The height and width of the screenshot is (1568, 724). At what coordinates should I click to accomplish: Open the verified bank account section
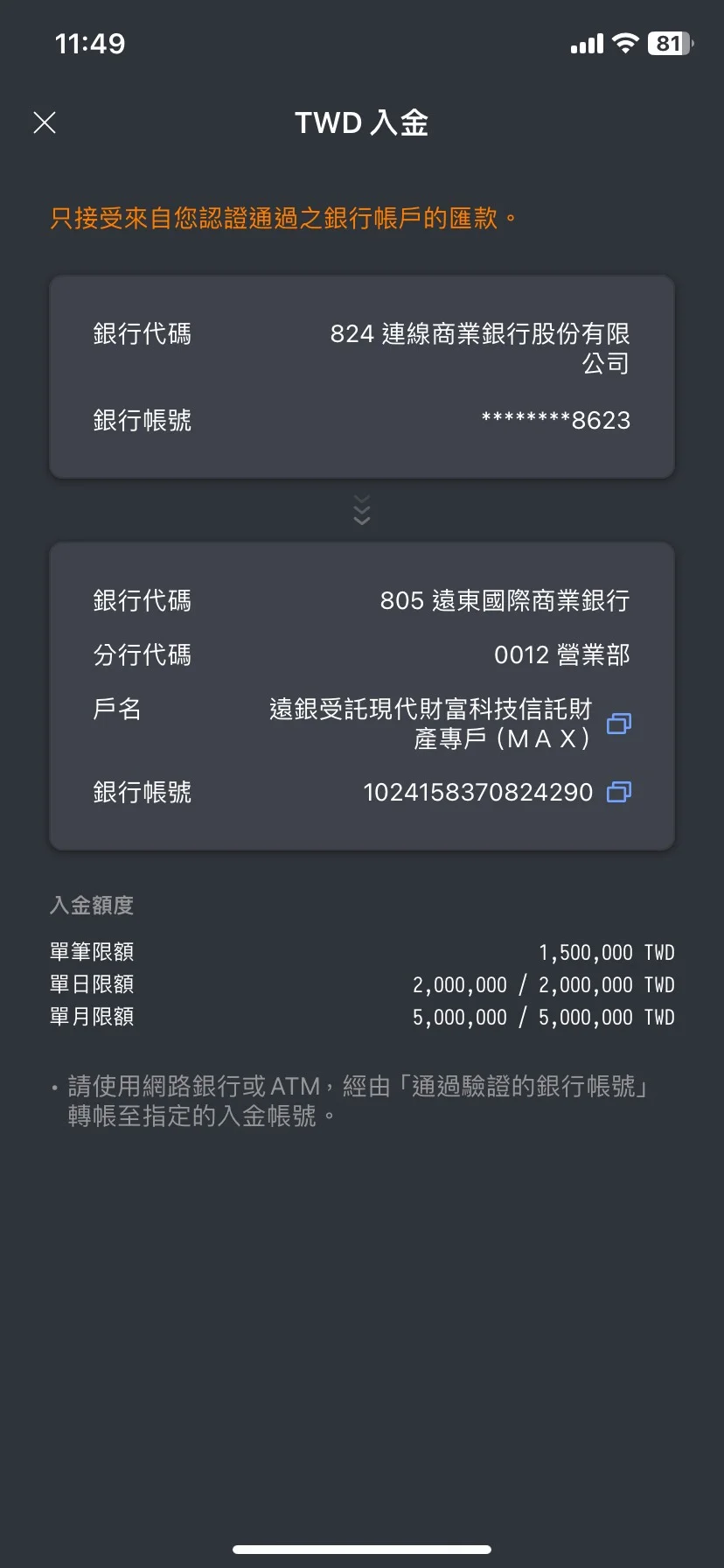point(361,377)
